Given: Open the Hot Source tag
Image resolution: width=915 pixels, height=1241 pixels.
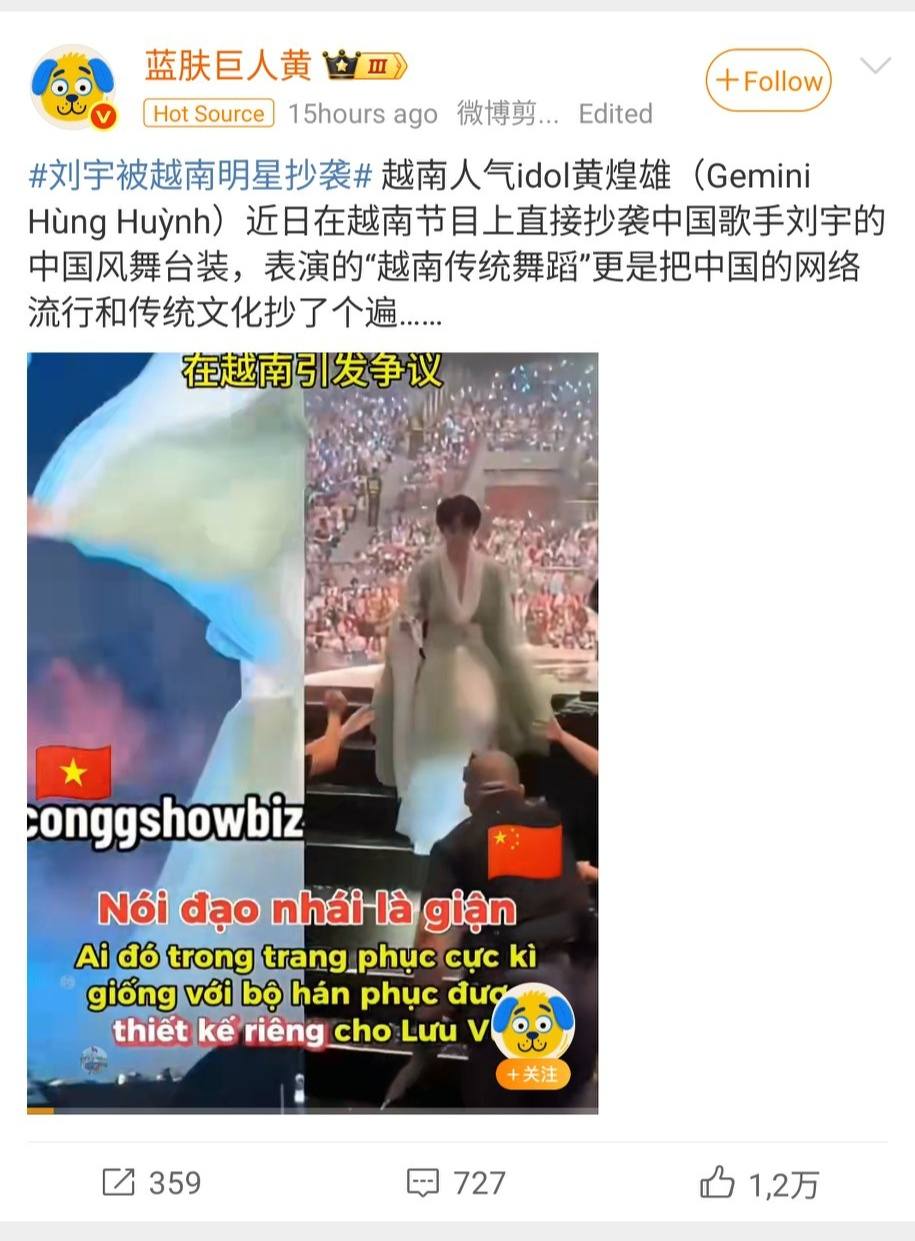Looking at the screenshot, I should (x=209, y=114).
